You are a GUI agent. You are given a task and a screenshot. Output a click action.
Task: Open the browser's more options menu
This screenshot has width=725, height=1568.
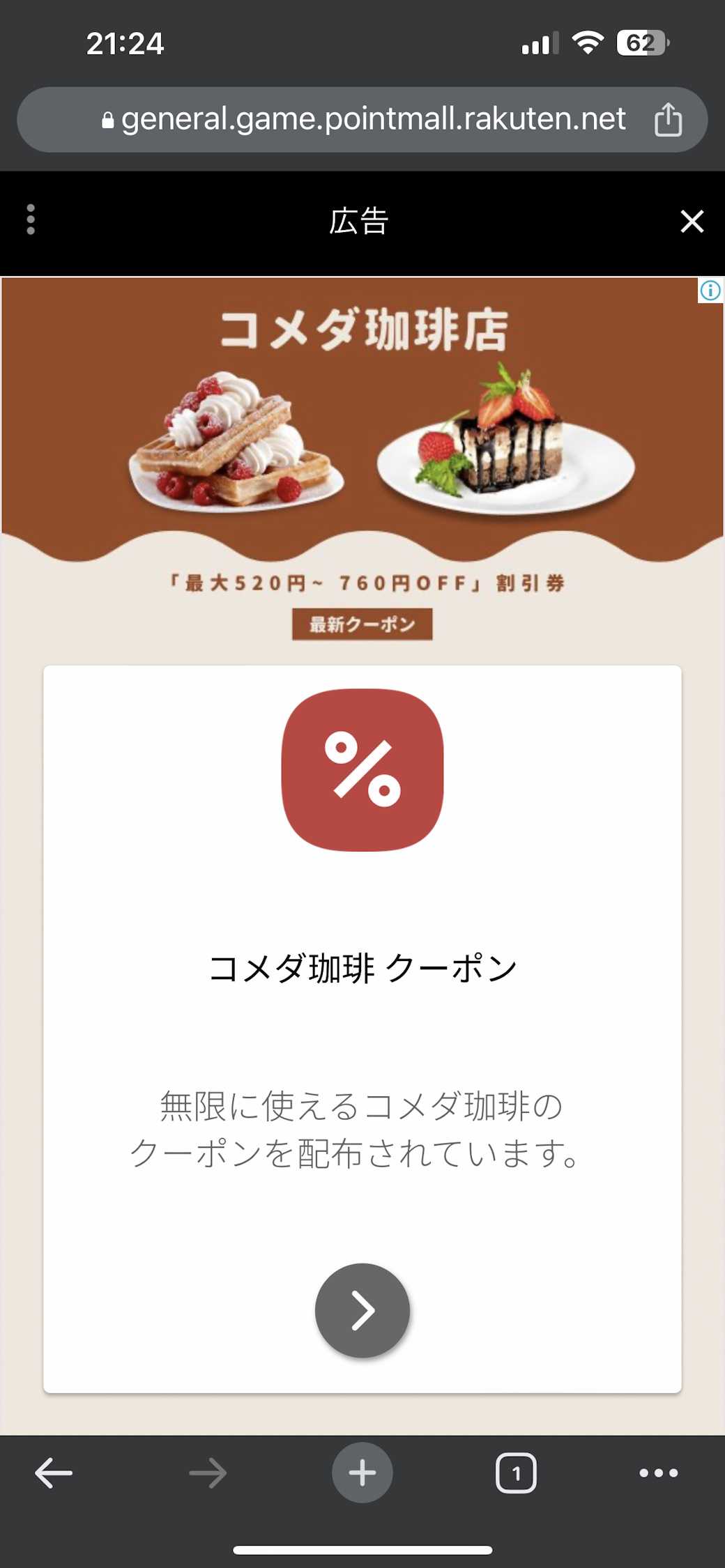coord(658,1473)
